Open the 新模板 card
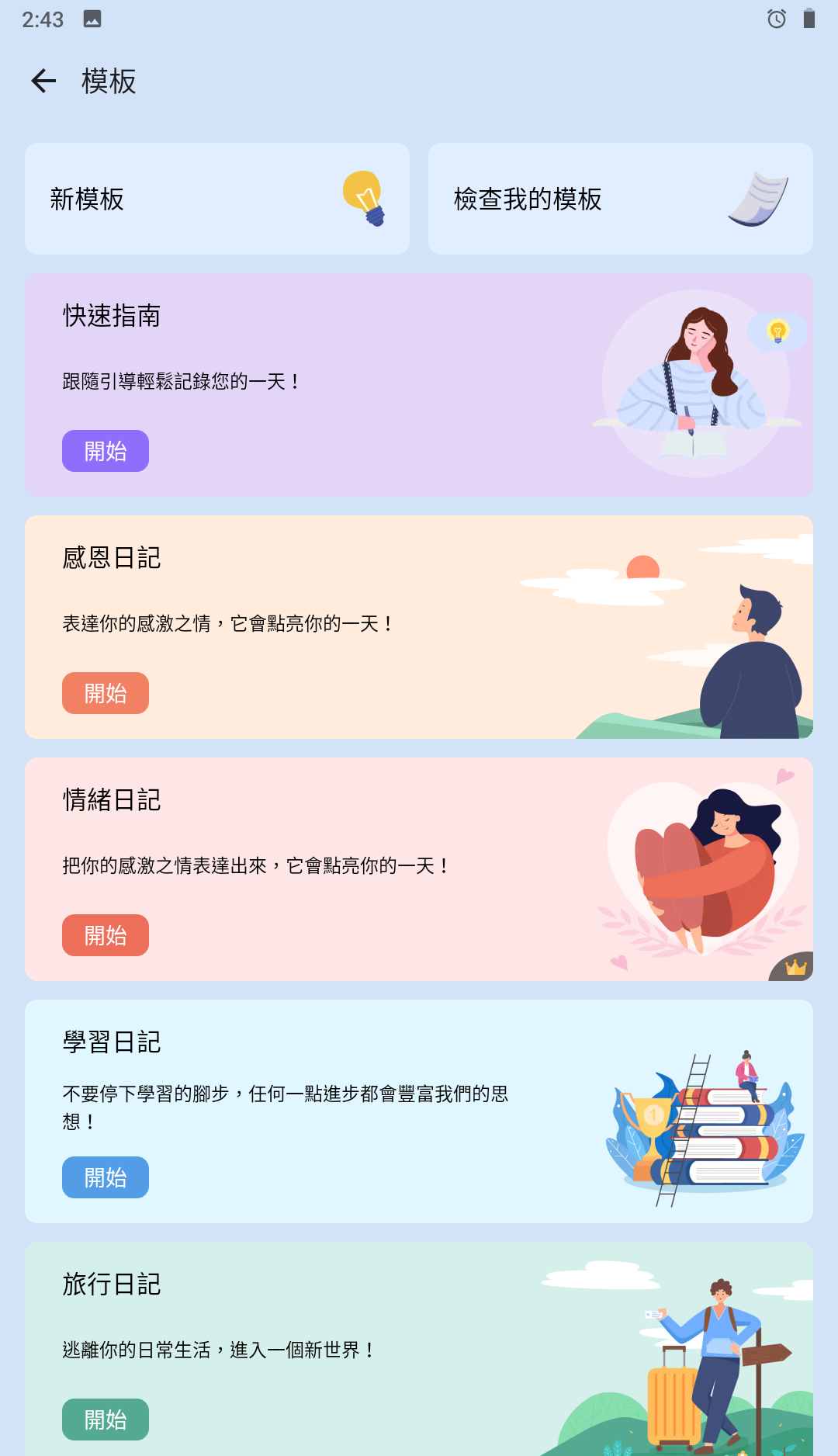Image resolution: width=838 pixels, height=1456 pixels. 217,199
